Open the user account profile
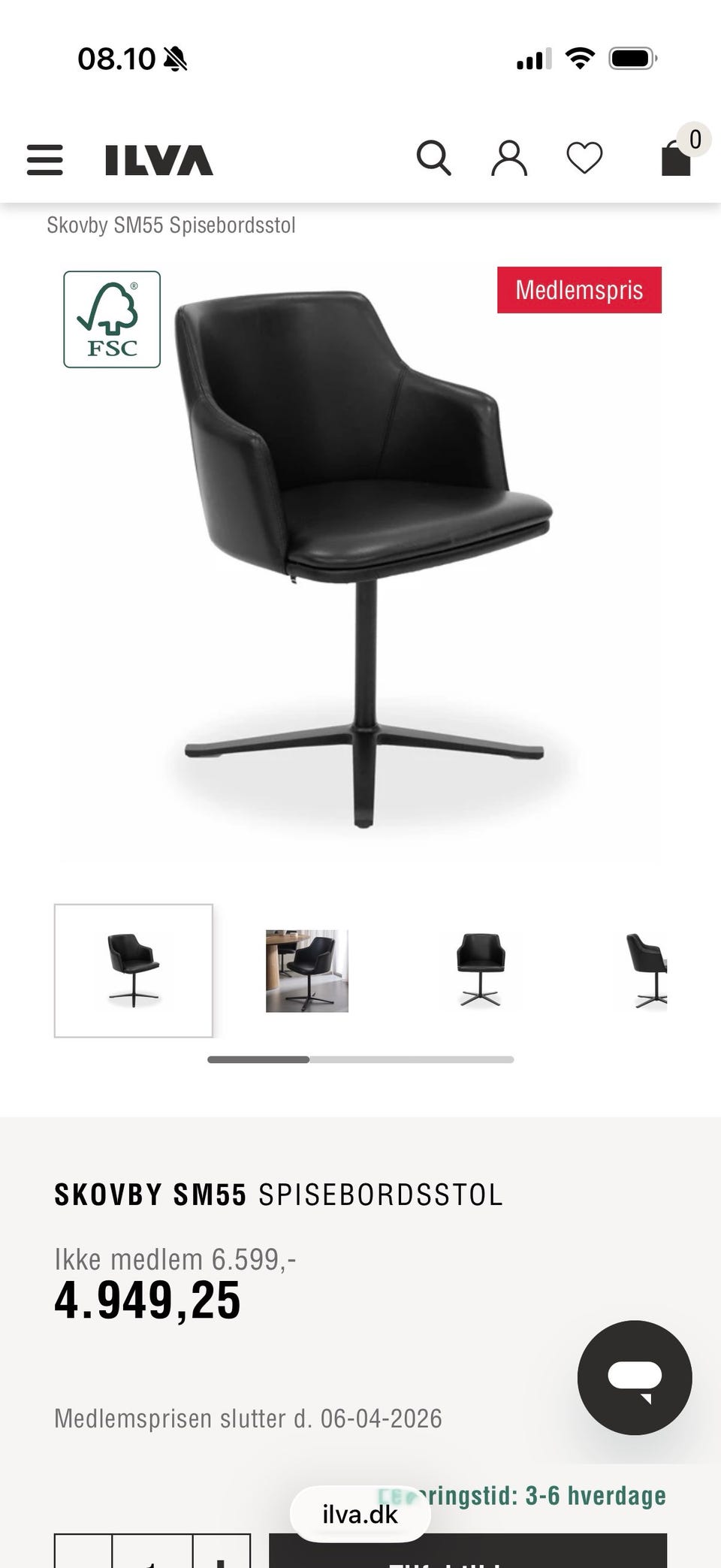This screenshot has height=1568, width=721. 508,159
